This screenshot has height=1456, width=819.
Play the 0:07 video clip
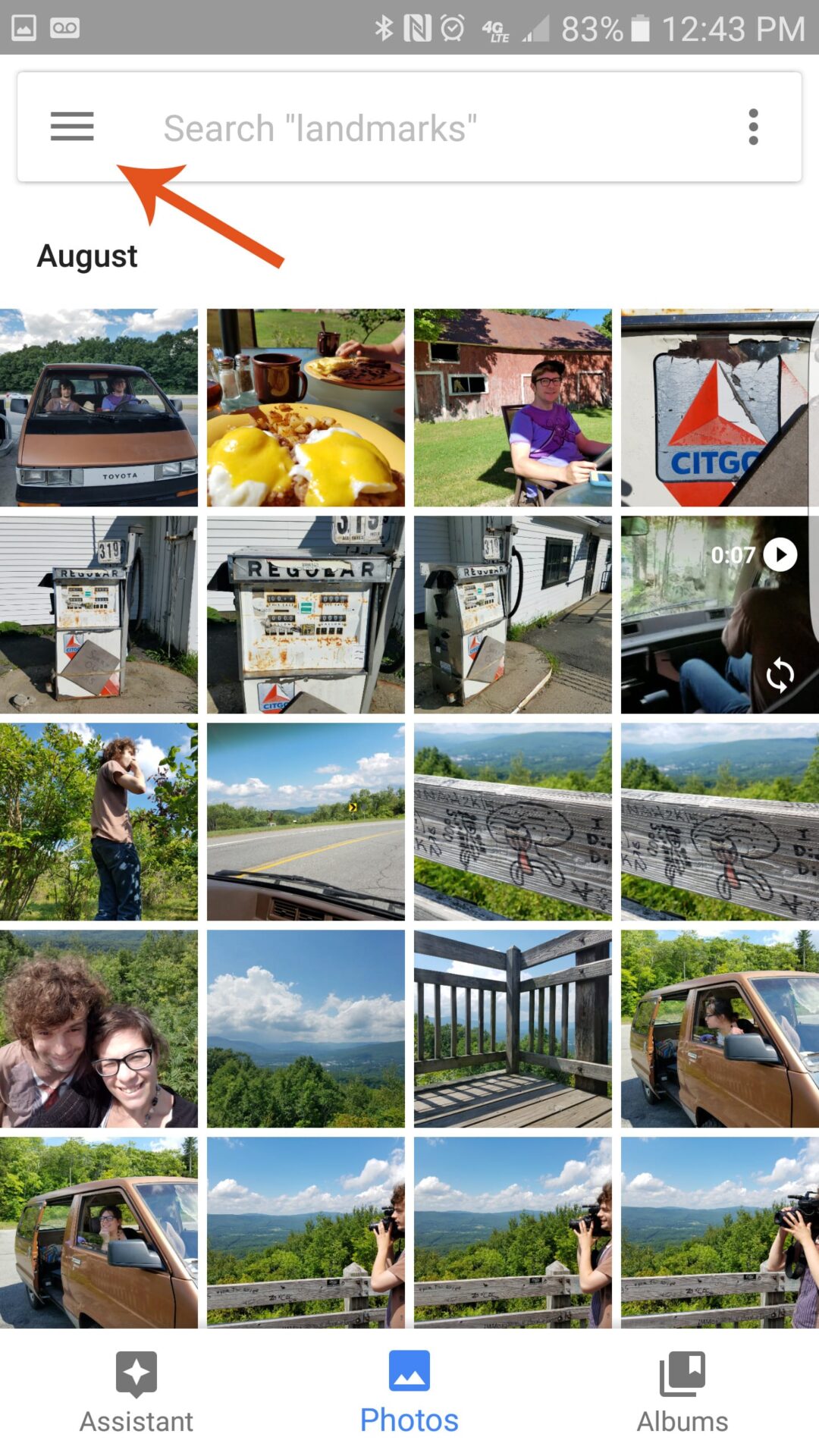click(x=719, y=614)
